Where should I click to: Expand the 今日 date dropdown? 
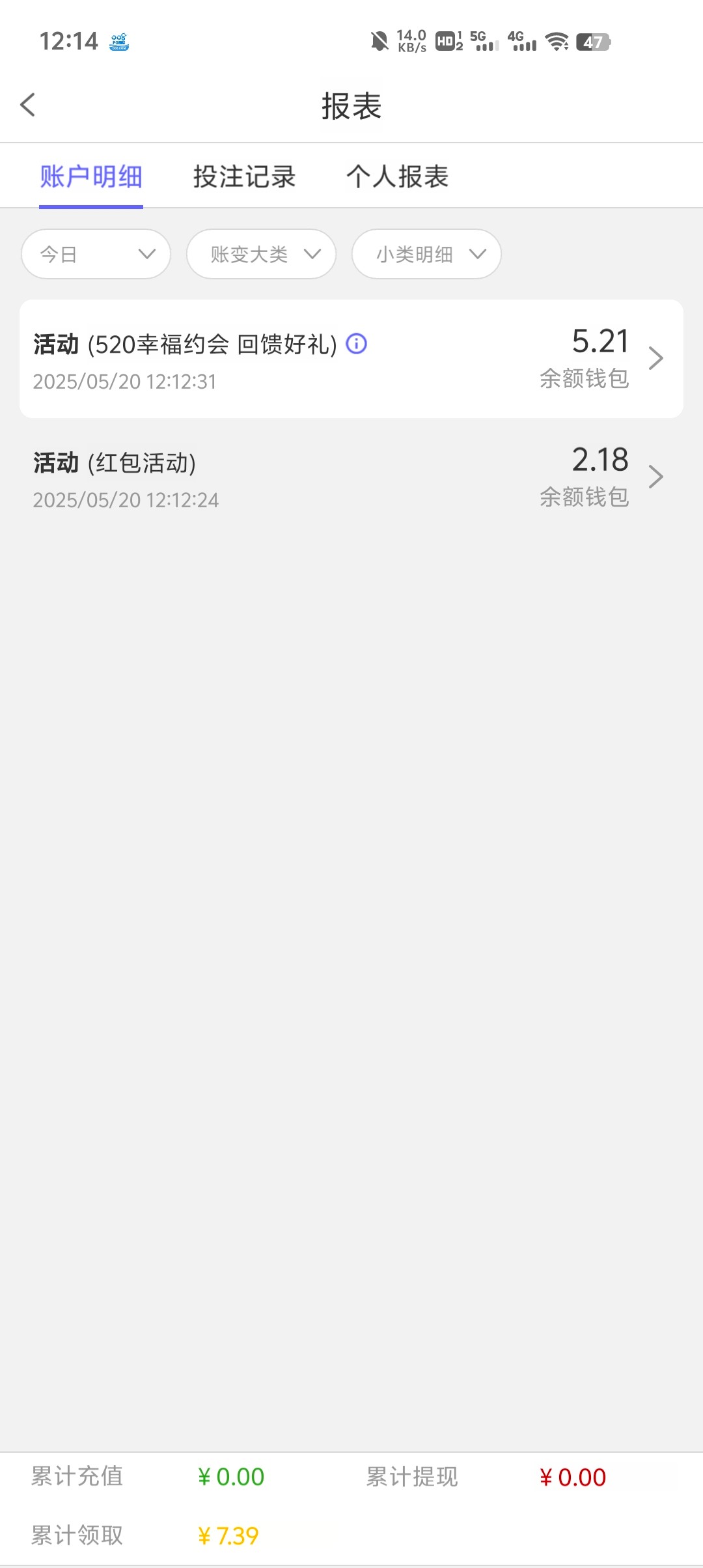[96, 254]
